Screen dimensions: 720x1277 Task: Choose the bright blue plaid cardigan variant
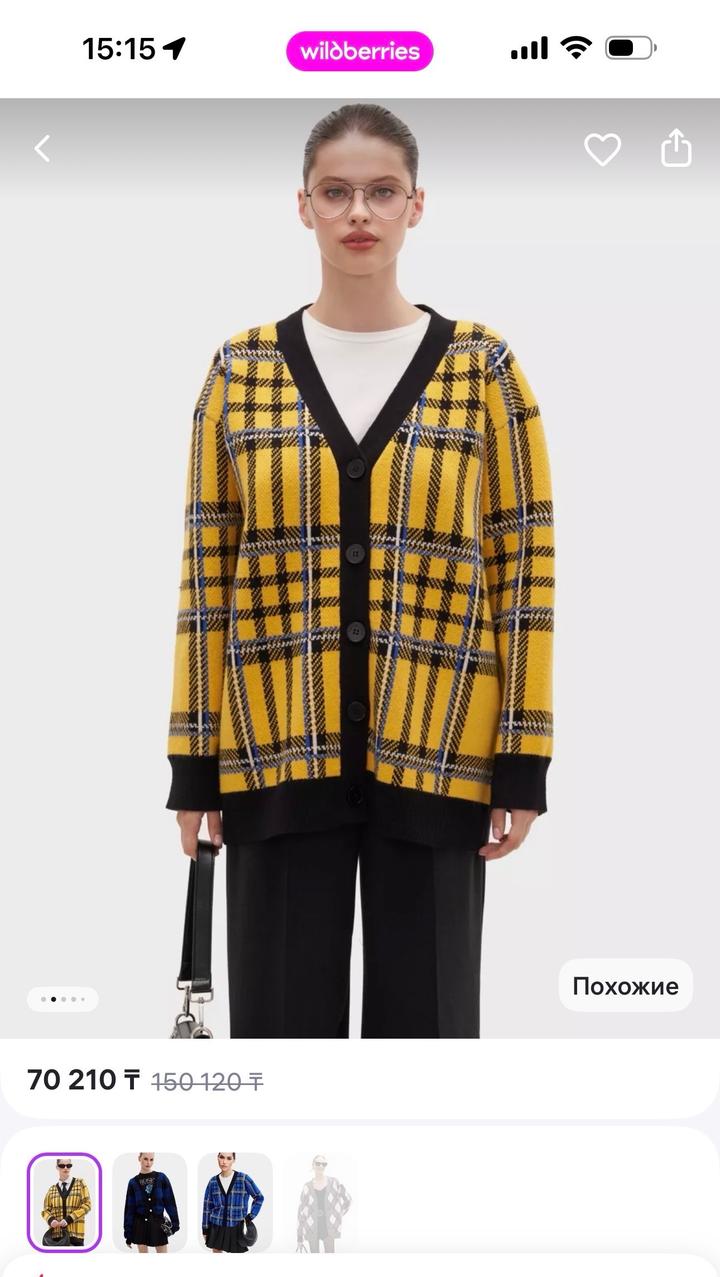click(x=235, y=1202)
